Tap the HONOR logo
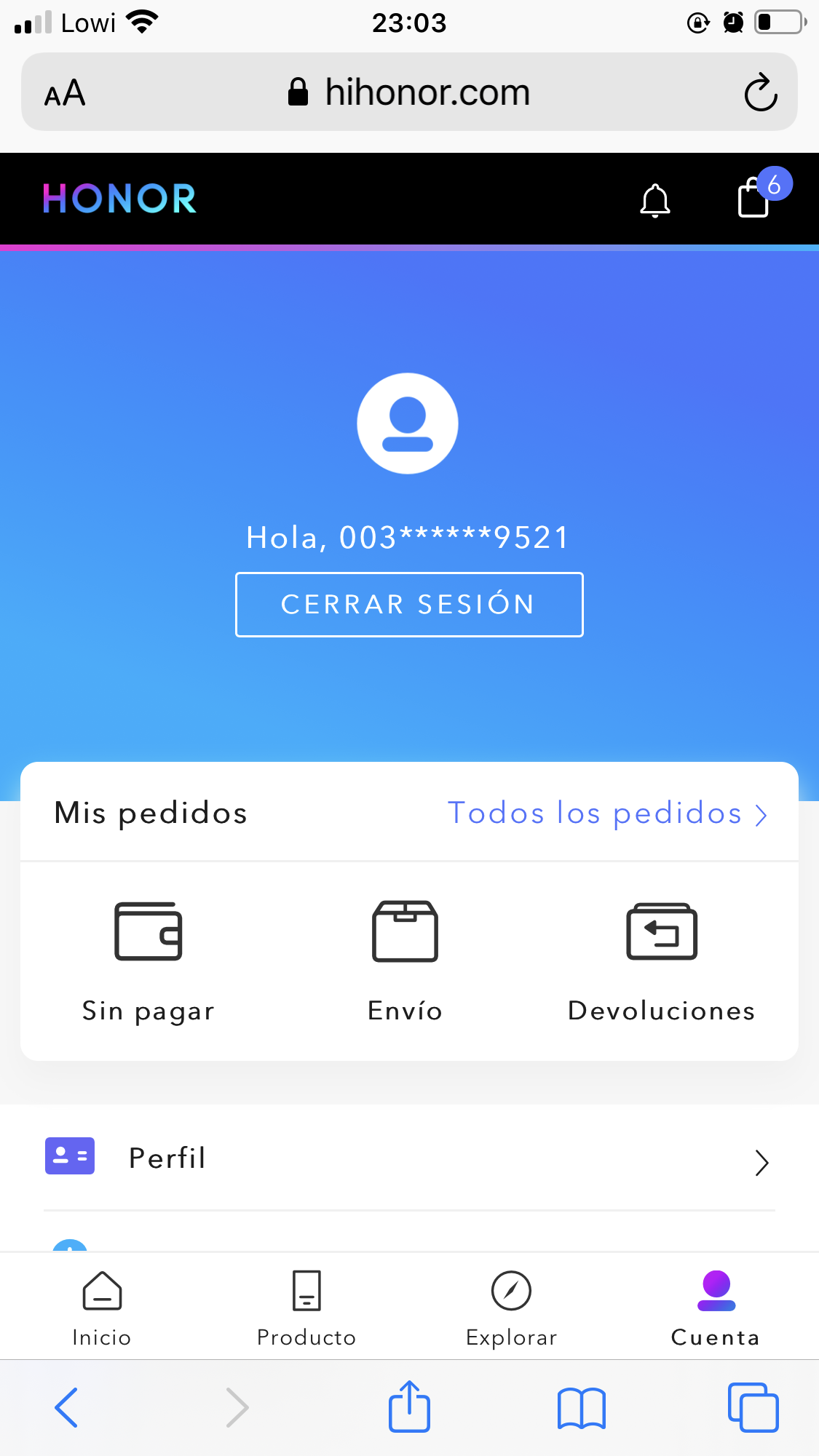The image size is (819, 1456). coord(119,198)
